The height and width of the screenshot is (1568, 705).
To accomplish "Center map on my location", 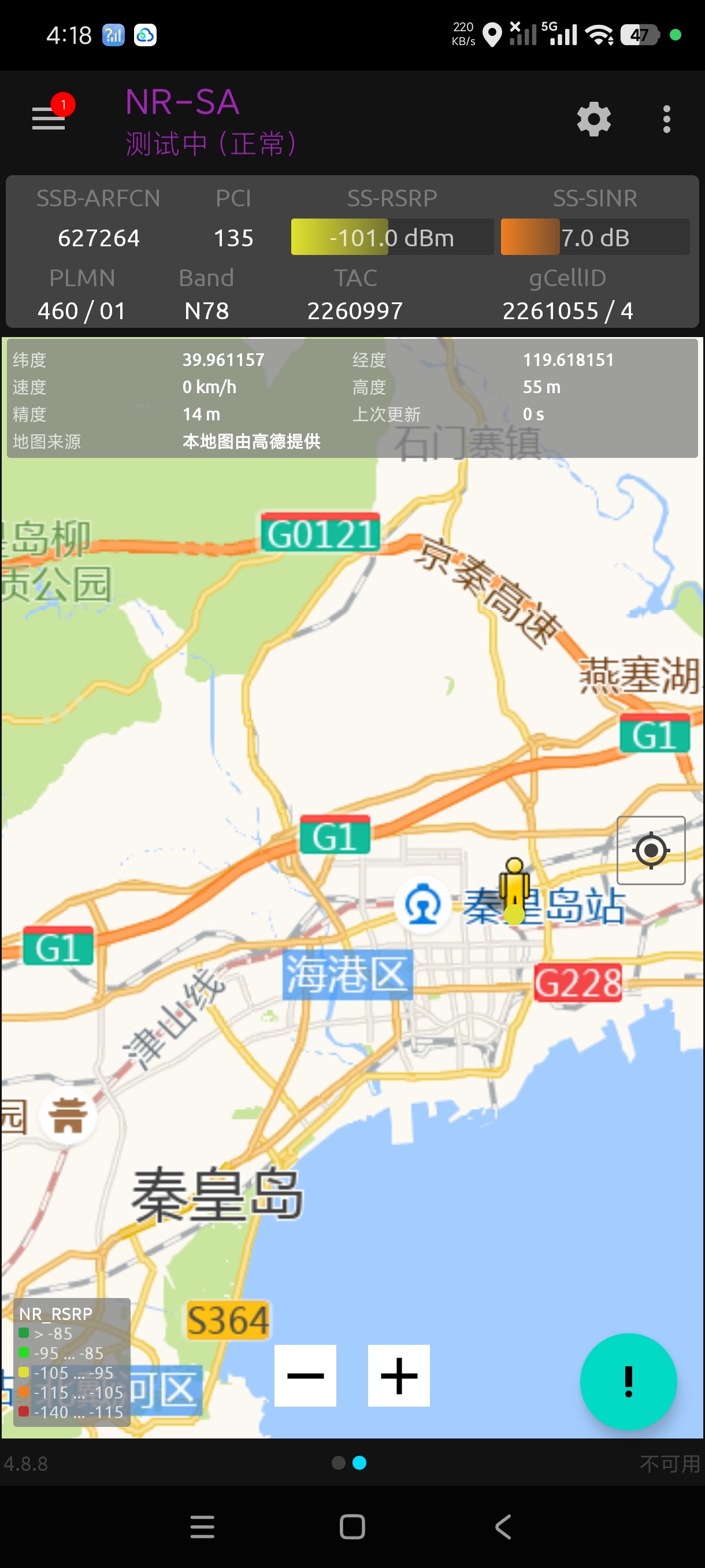I will [x=651, y=850].
